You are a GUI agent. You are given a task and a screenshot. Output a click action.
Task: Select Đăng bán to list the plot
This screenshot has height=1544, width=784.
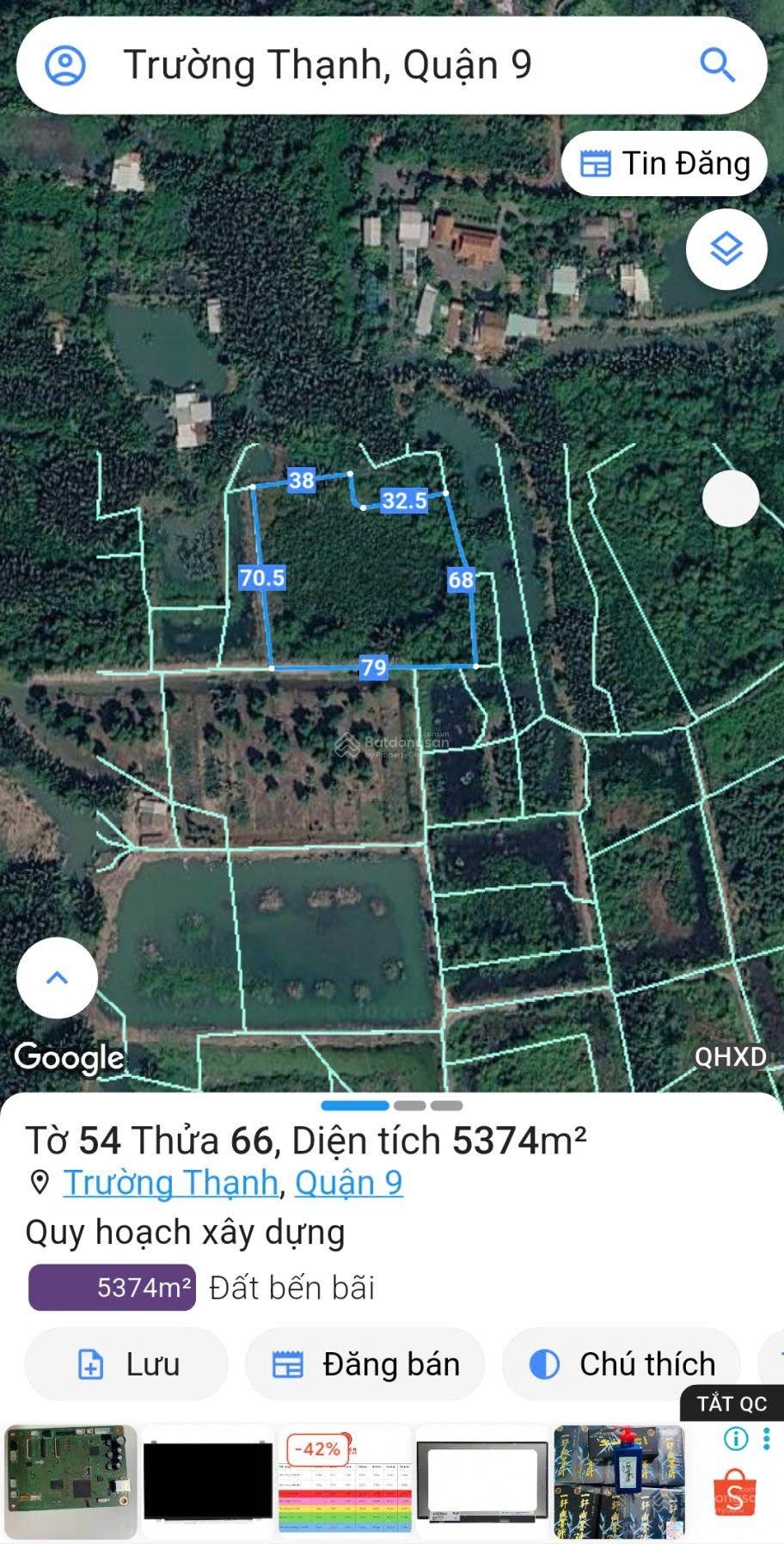coord(365,1364)
